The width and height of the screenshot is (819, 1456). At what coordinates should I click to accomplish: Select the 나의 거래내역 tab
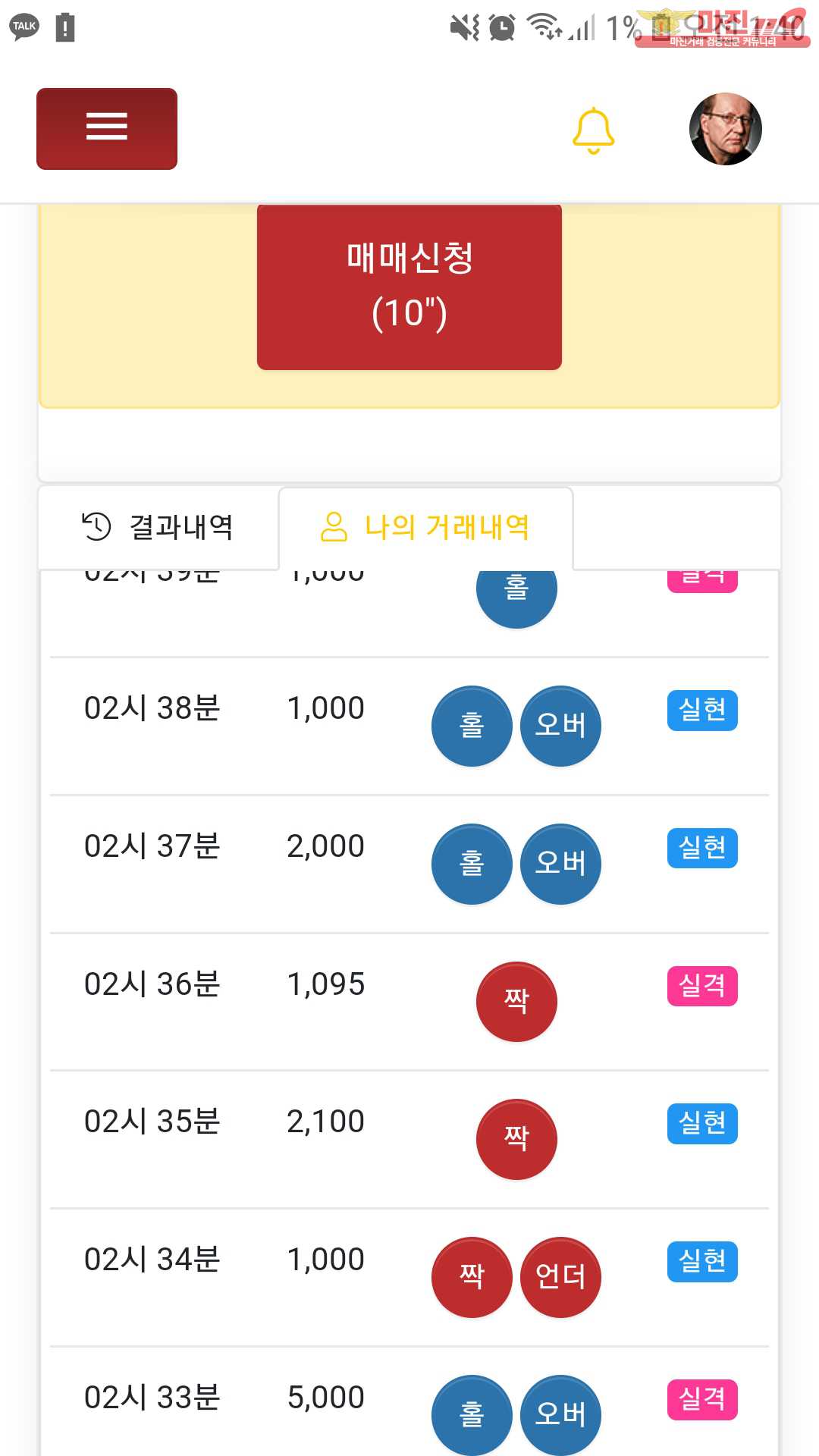[425, 527]
